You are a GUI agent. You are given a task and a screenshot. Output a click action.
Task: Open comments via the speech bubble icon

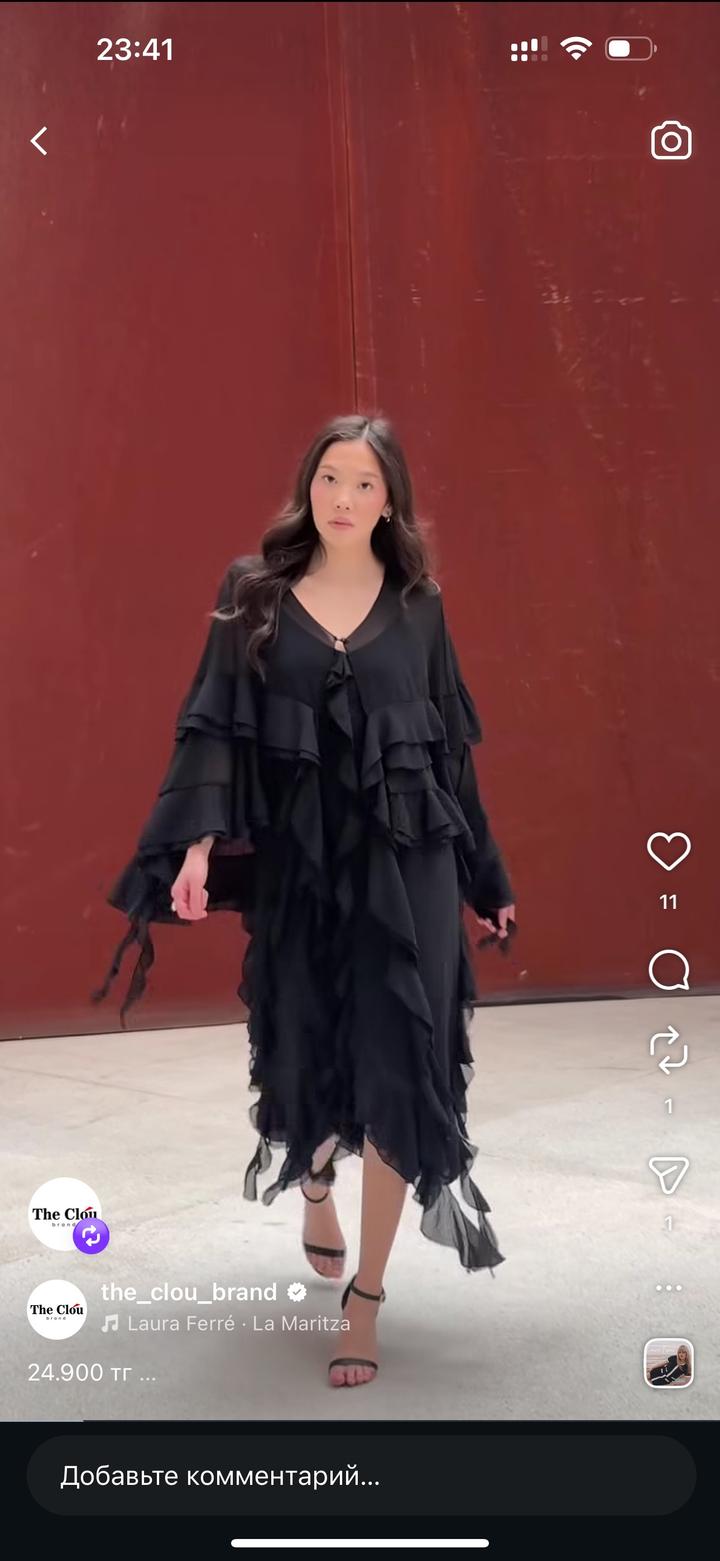click(x=668, y=970)
